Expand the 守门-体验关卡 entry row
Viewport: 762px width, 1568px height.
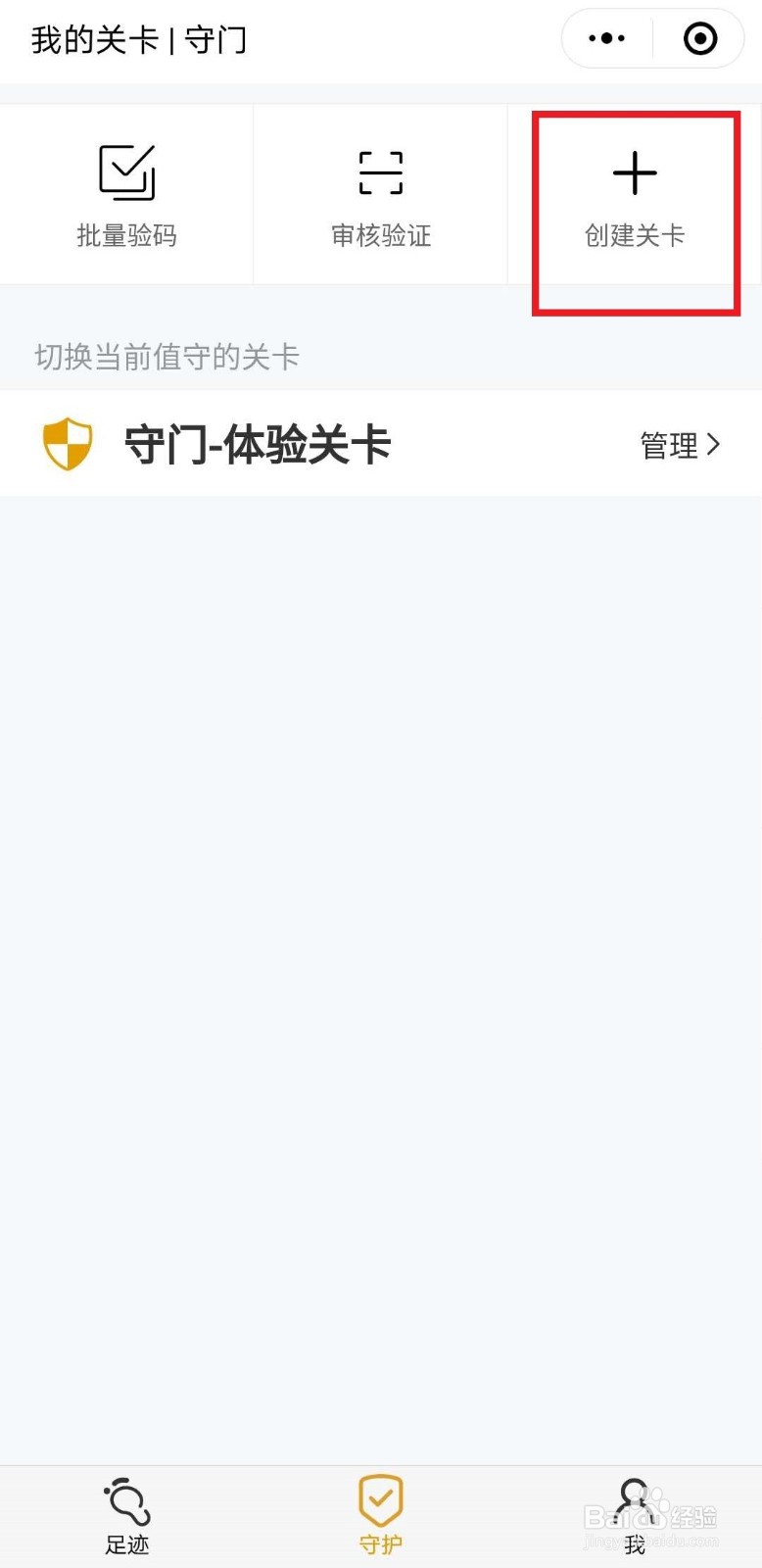point(381,443)
